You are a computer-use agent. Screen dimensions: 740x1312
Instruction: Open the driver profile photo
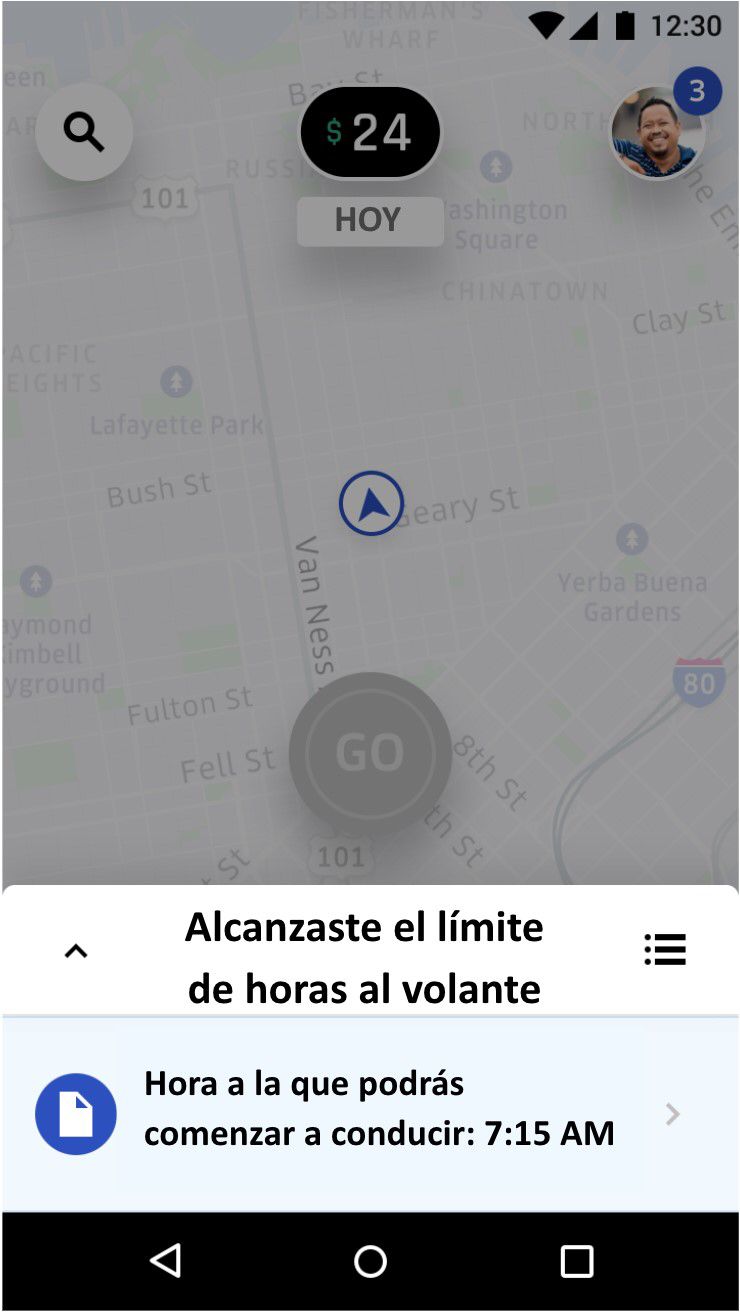point(657,133)
